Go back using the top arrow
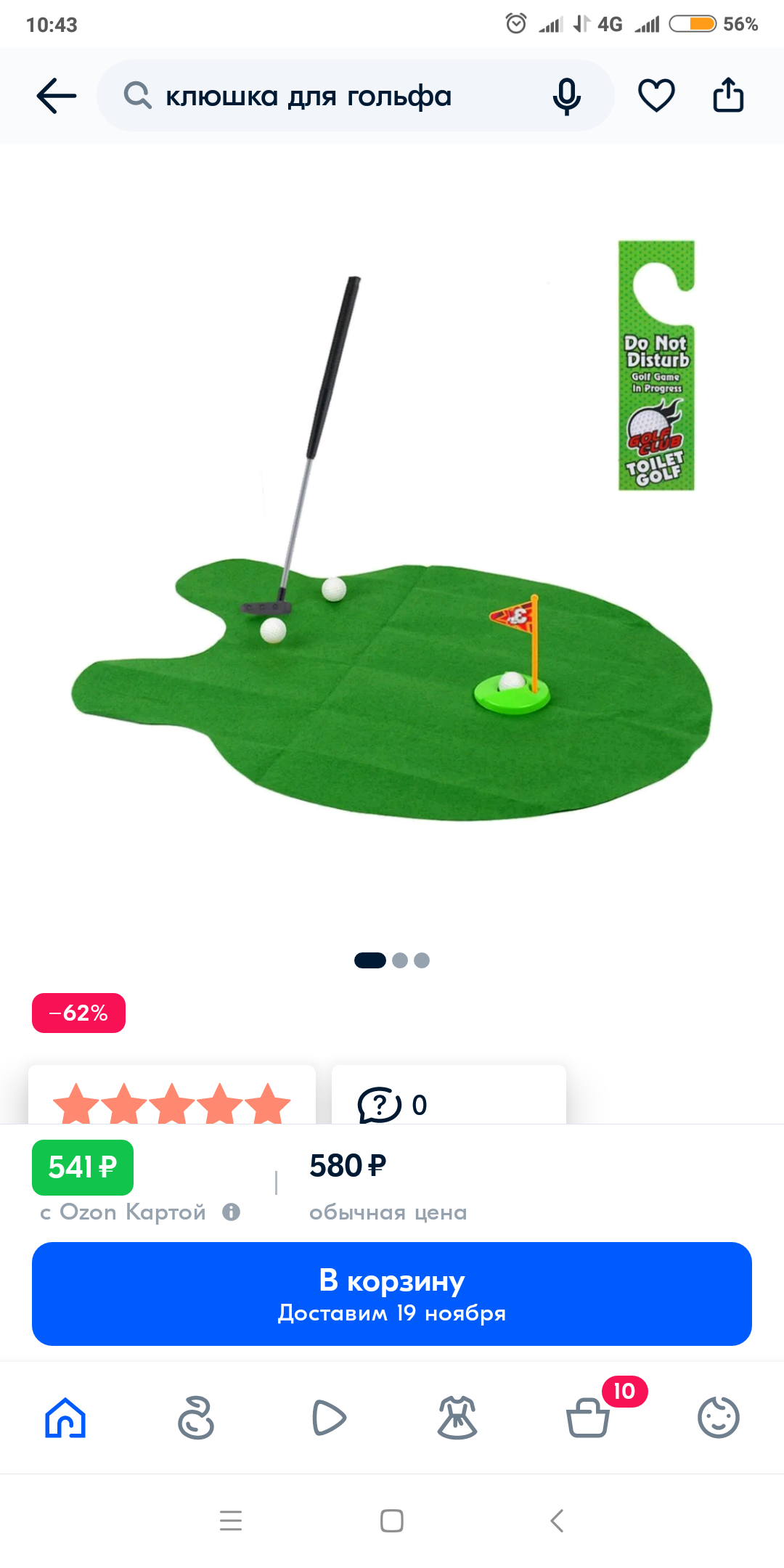 tap(56, 96)
